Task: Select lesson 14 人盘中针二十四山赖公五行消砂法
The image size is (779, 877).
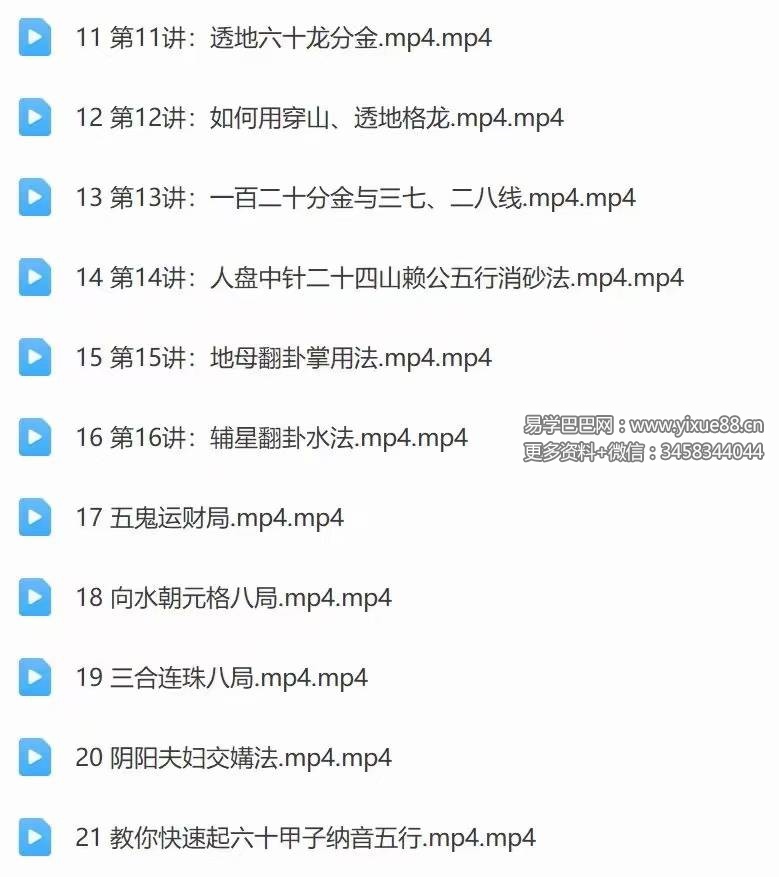Action: click(379, 278)
